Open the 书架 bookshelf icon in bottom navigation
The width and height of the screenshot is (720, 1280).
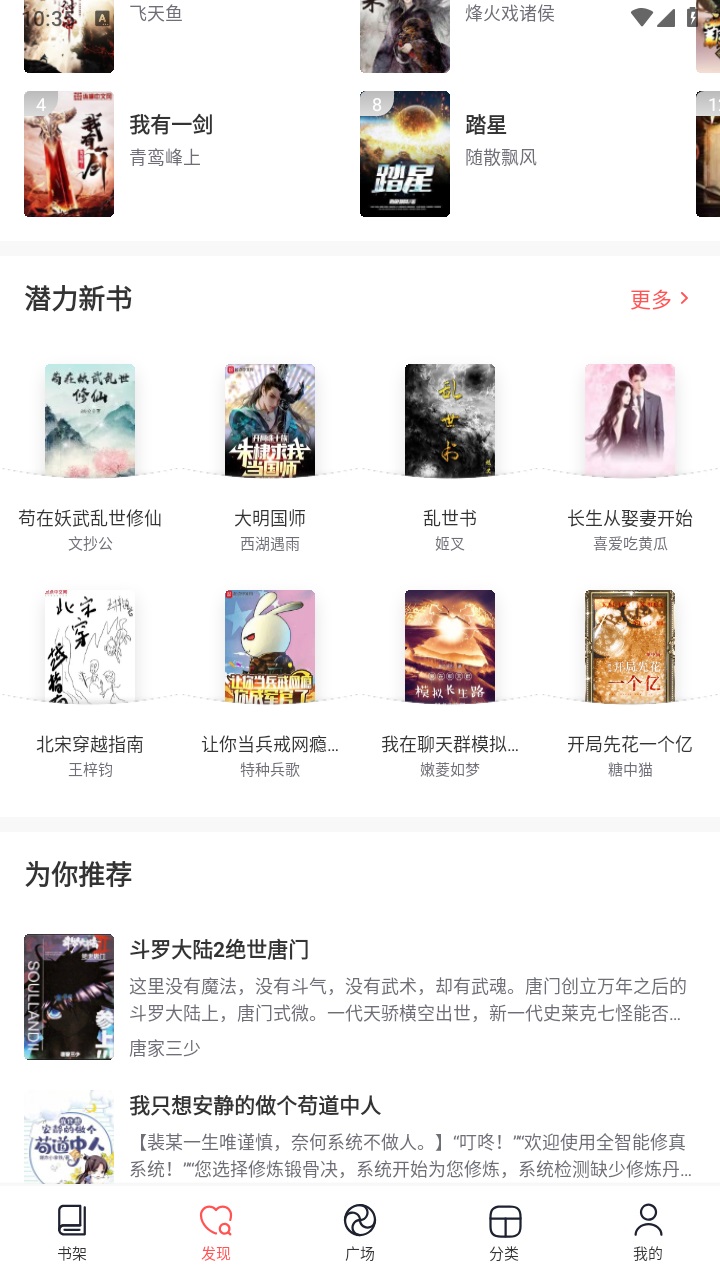71,1219
